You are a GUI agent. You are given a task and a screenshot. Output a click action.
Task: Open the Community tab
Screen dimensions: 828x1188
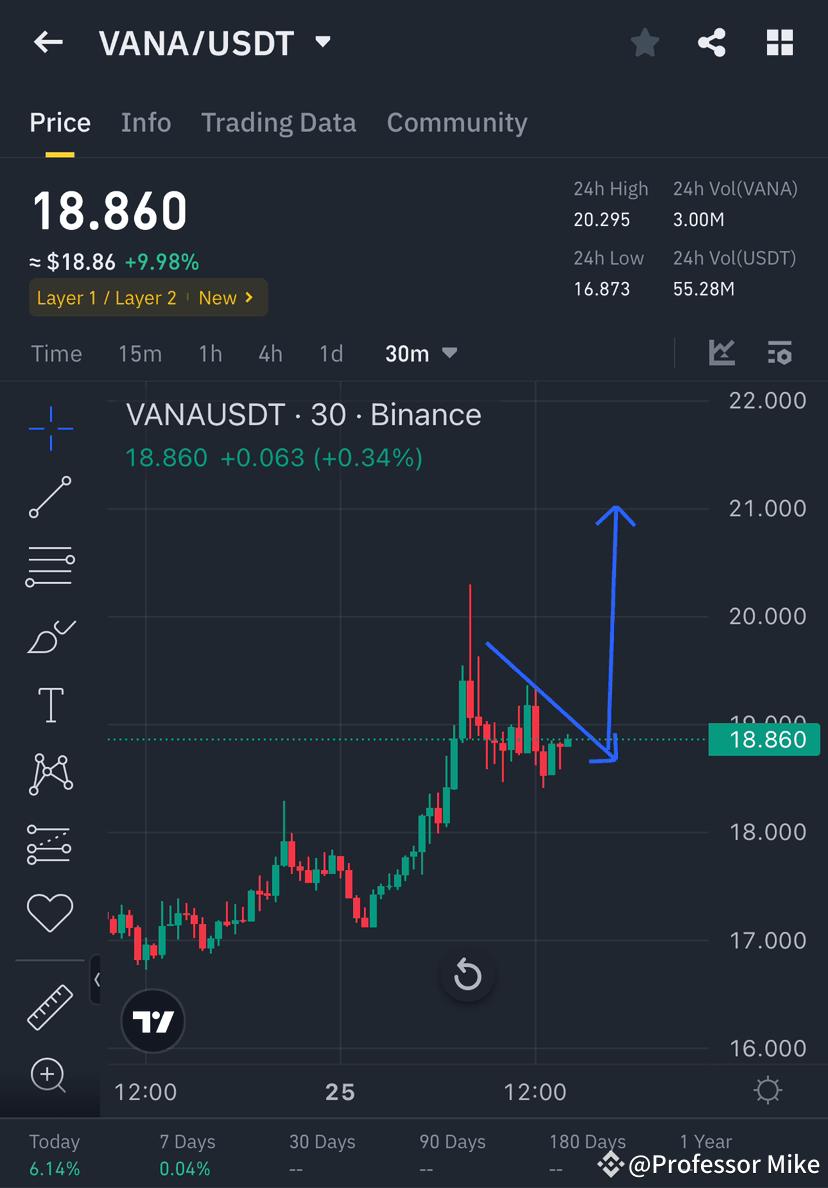click(457, 122)
